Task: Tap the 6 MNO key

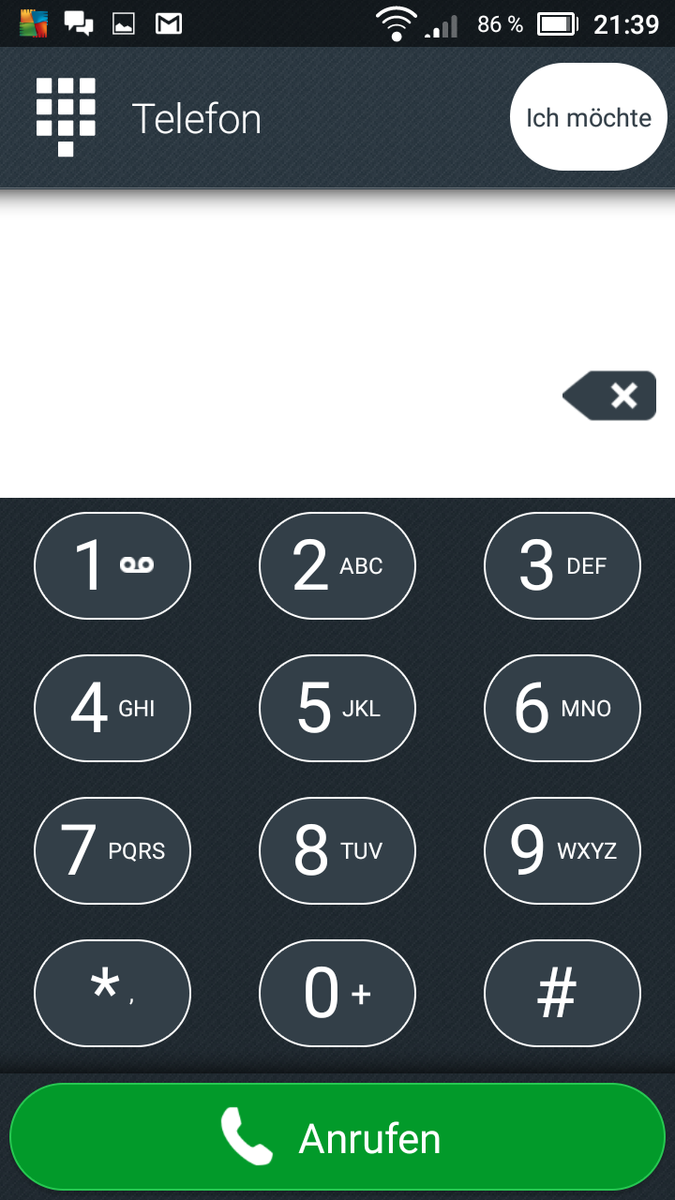Action: 562,708
